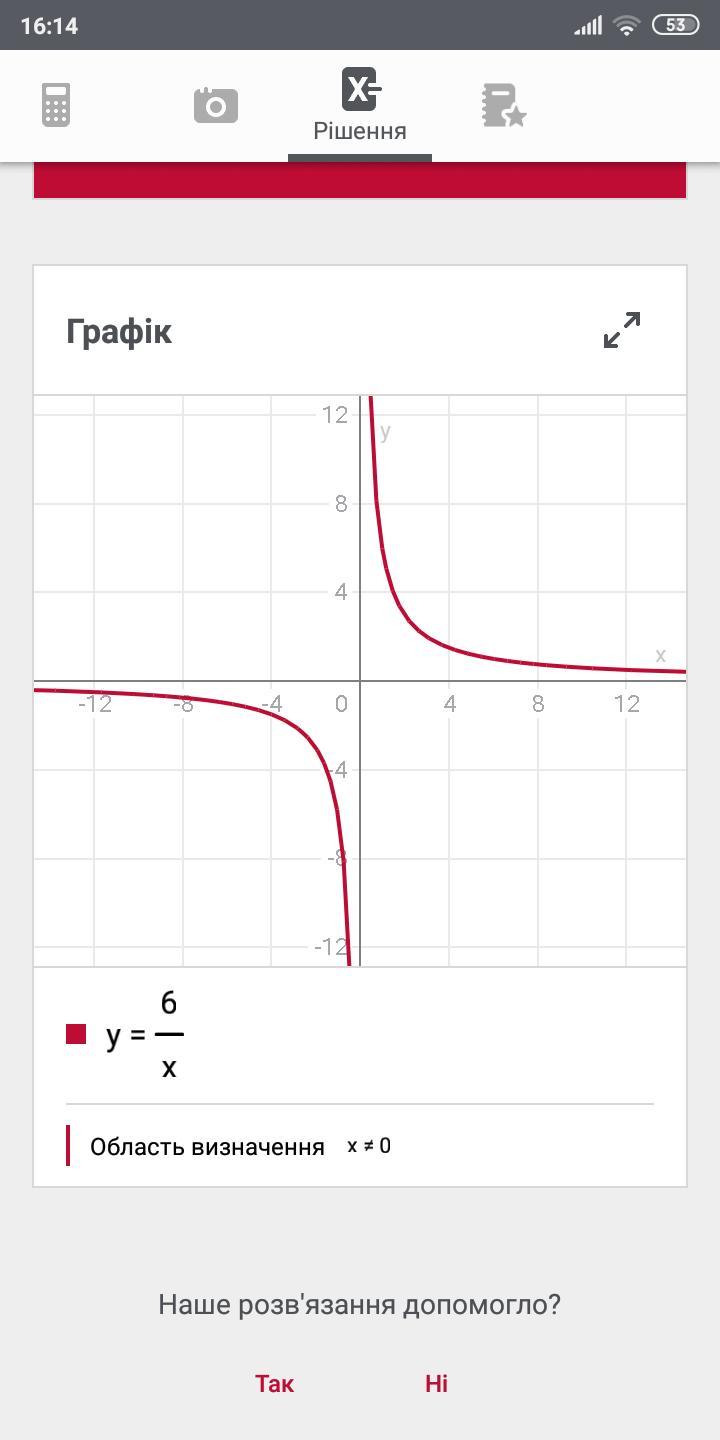720x1440 pixels.
Task: Open the calculator tab
Action: [x=56, y=105]
